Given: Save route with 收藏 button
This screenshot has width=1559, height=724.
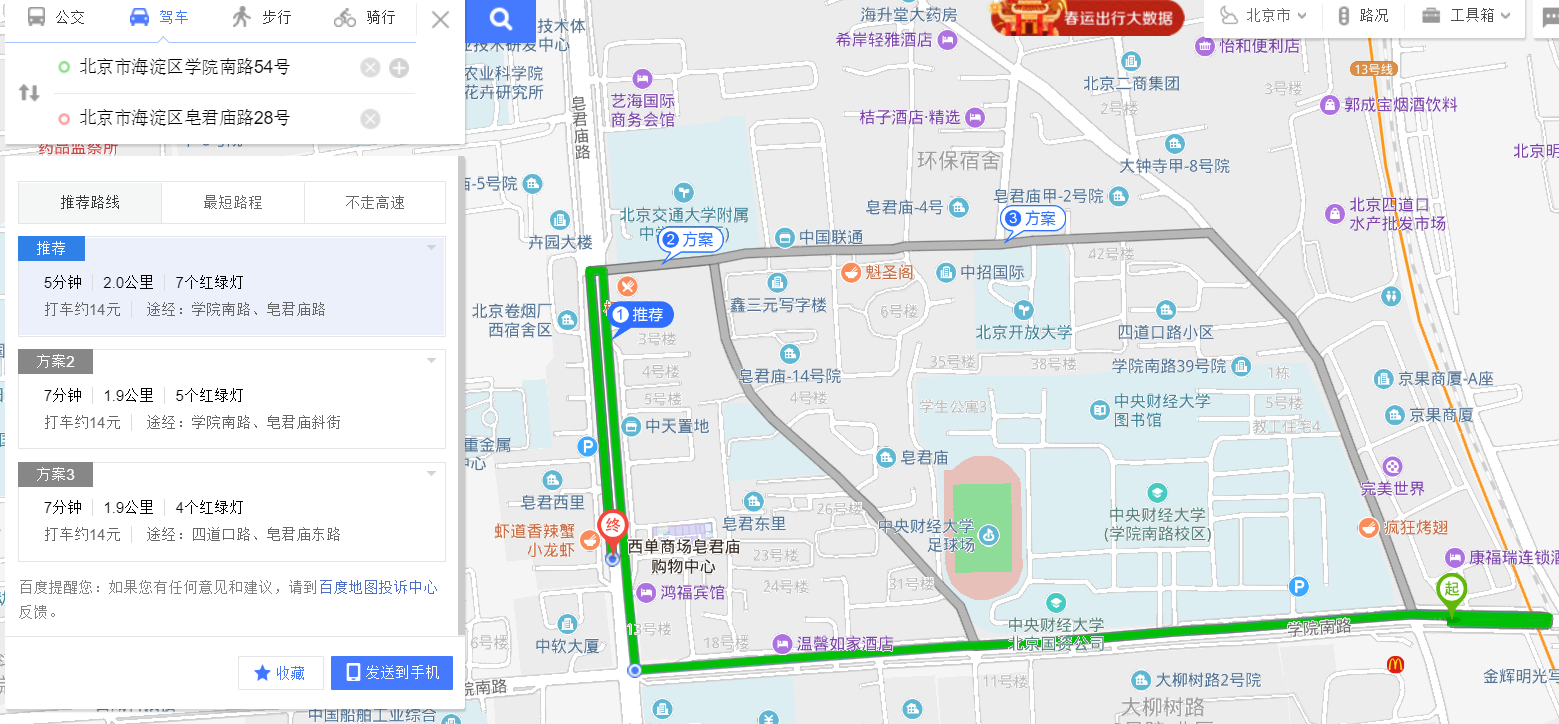Looking at the screenshot, I should click(x=280, y=673).
